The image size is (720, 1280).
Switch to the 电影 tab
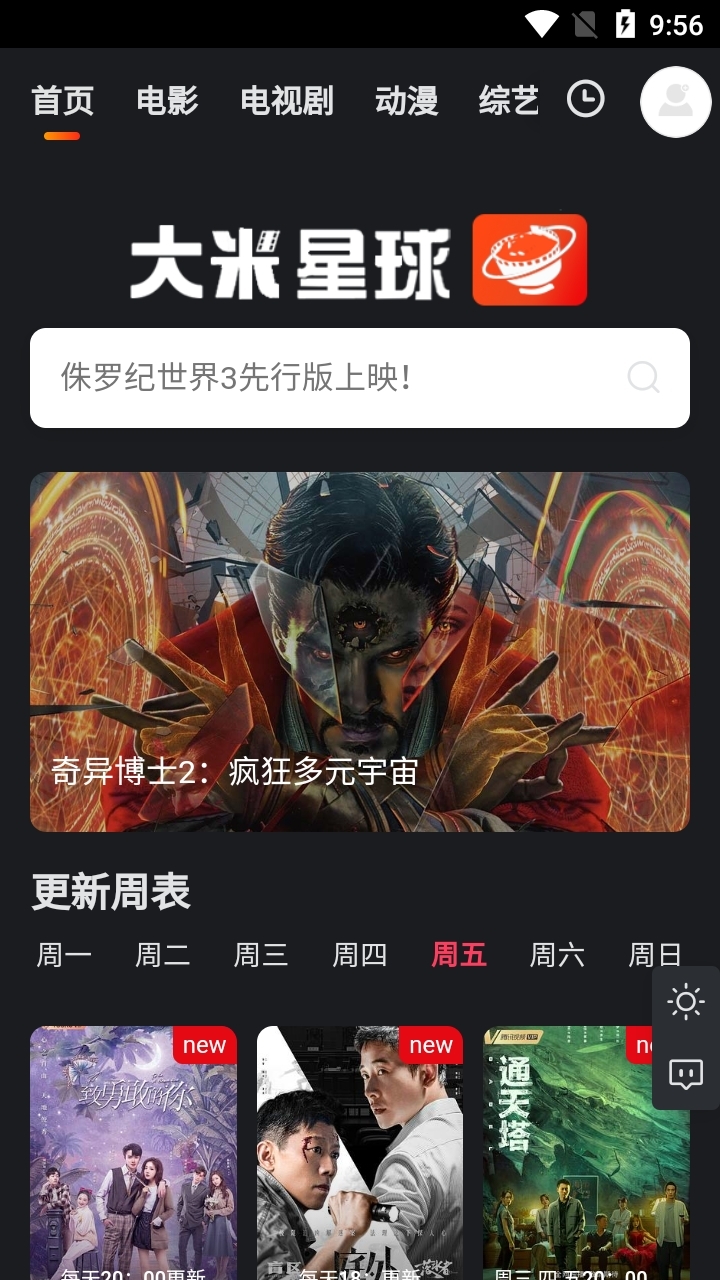(x=167, y=100)
